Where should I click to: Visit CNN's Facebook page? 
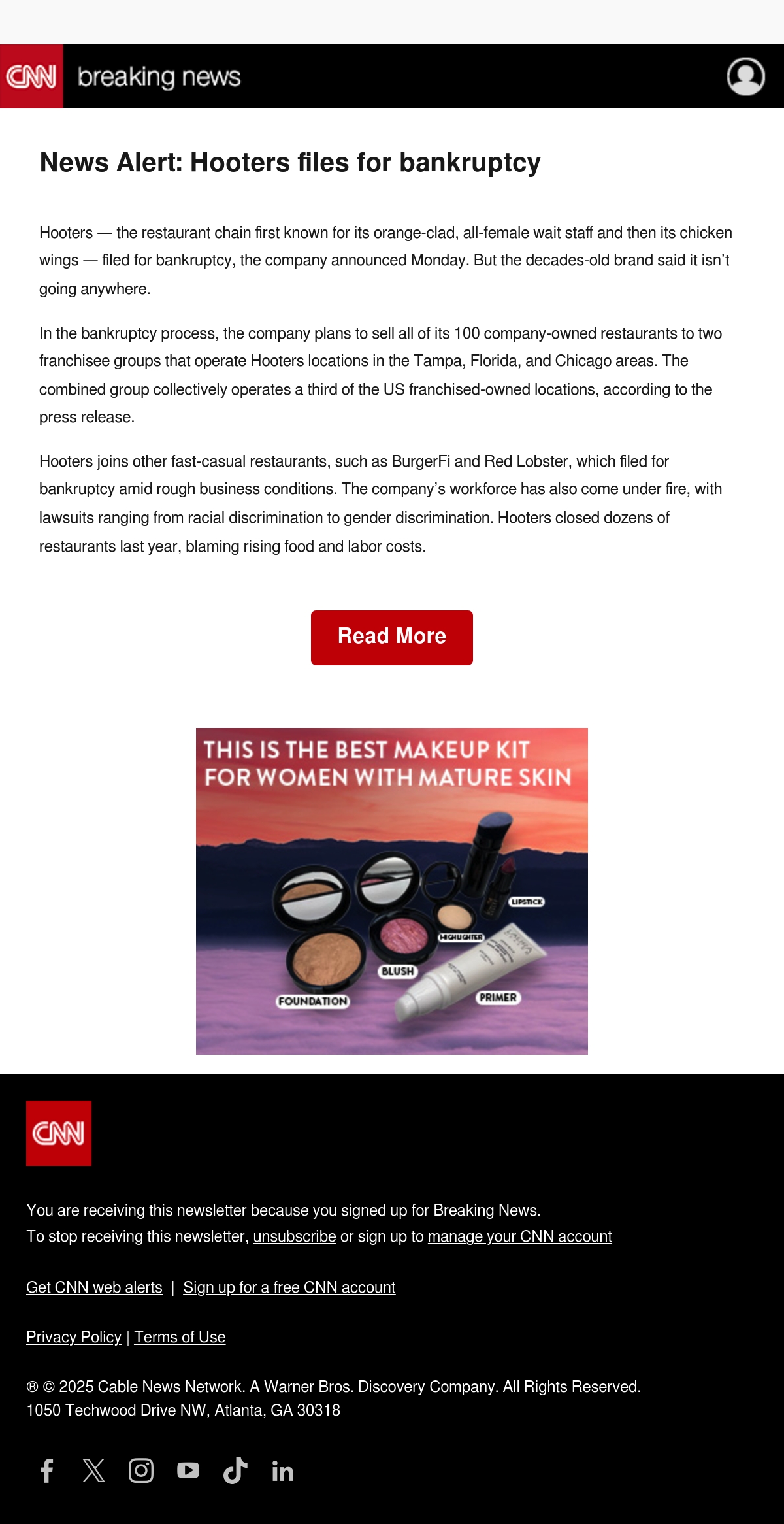click(47, 1470)
